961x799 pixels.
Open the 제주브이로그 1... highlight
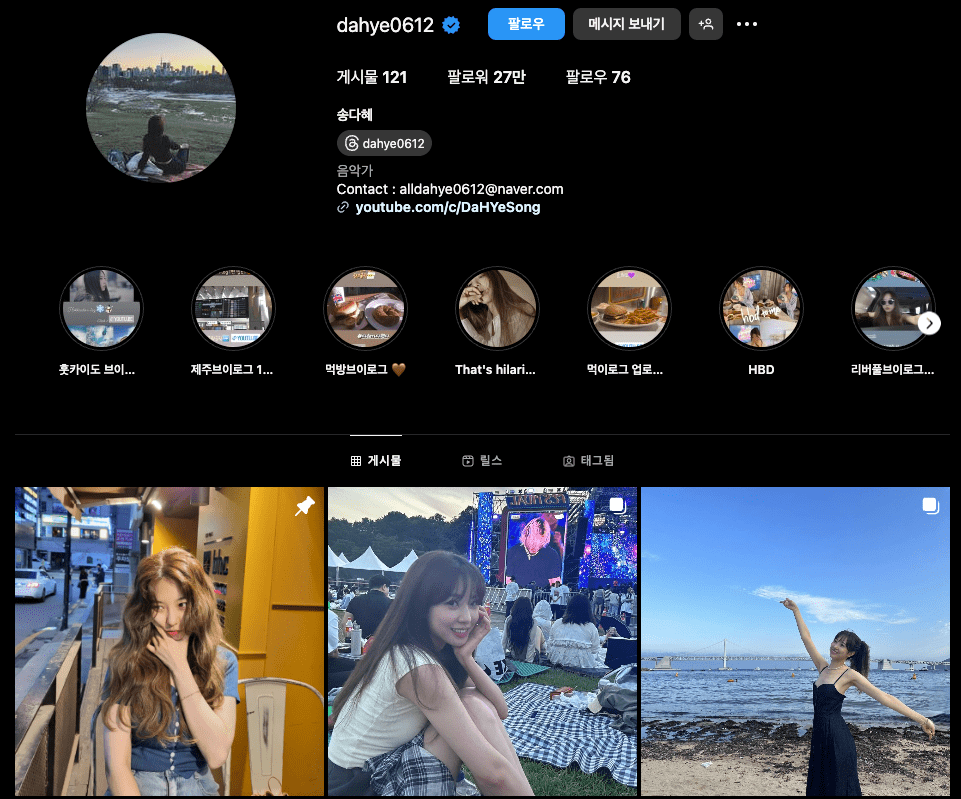[233, 308]
